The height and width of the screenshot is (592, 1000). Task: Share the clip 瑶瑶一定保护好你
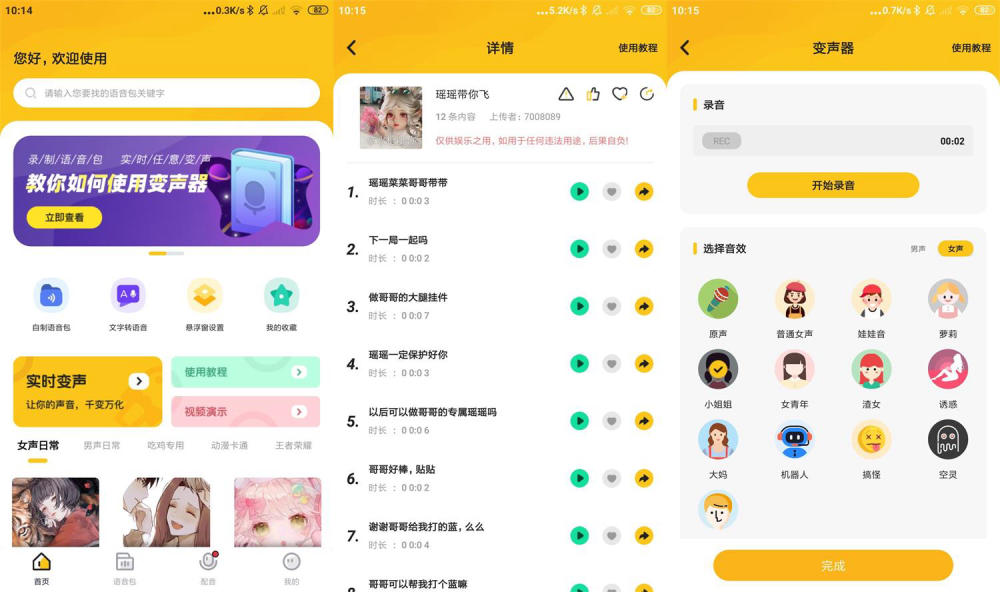click(x=644, y=364)
